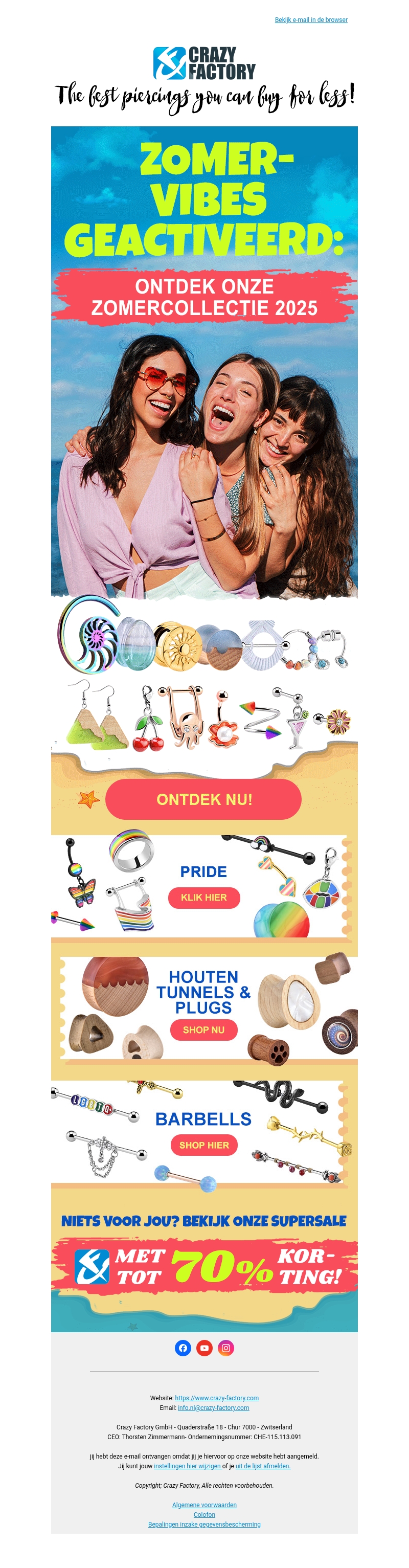Screen dimensions: 409x1568
Task: Tap the 'ONTDEK NU!' button
Action: tap(203, 799)
